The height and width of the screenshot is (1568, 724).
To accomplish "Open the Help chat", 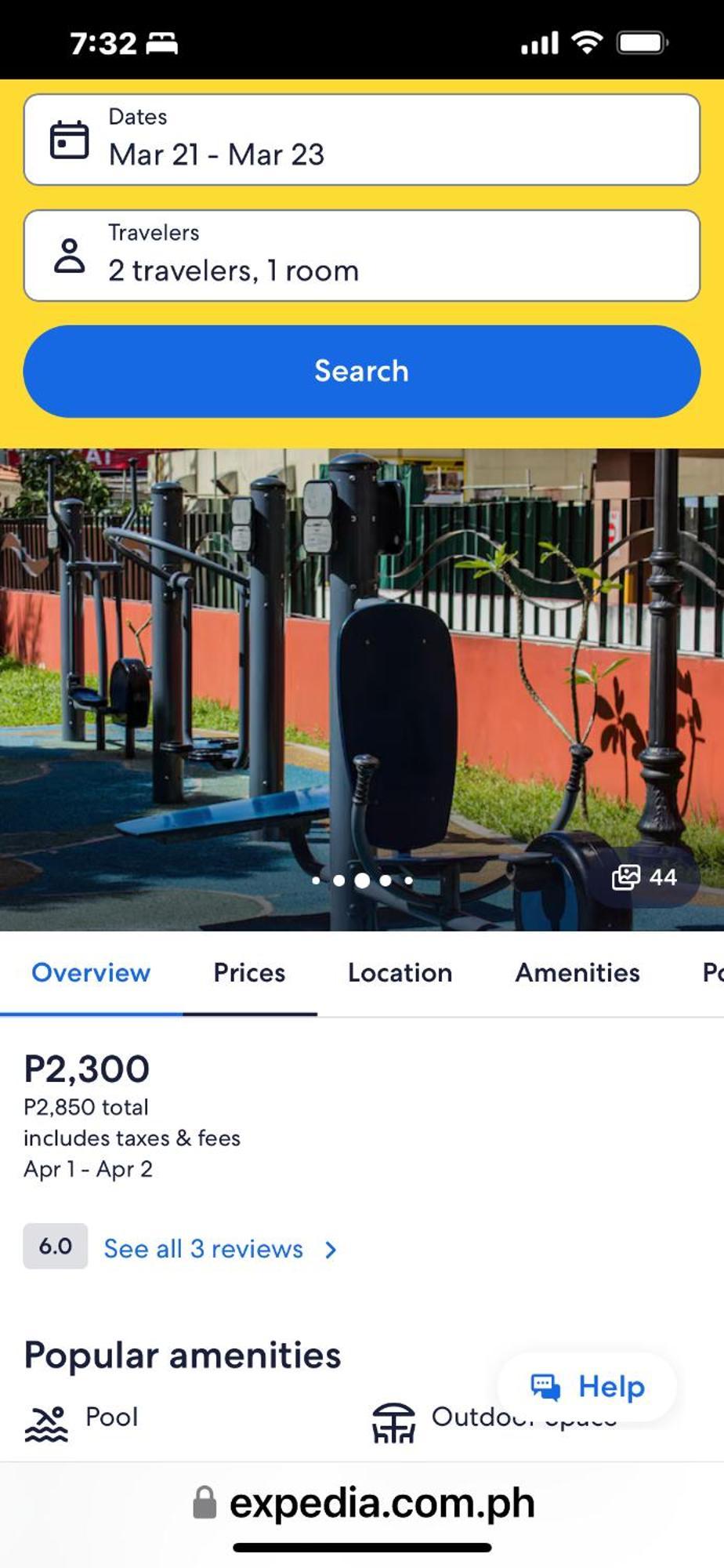I will pos(588,1387).
